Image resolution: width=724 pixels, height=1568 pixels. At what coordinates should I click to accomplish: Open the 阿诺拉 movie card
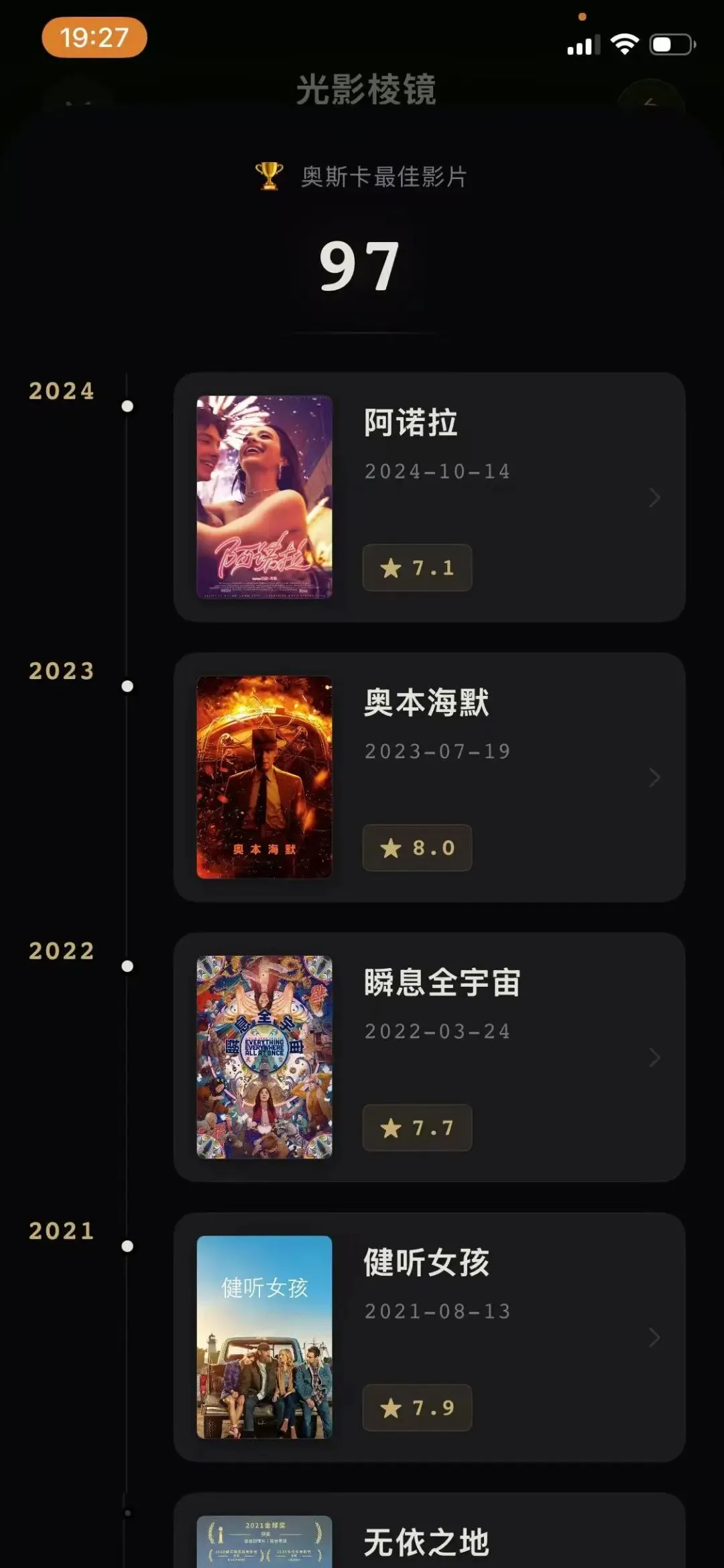pyautogui.click(x=429, y=497)
